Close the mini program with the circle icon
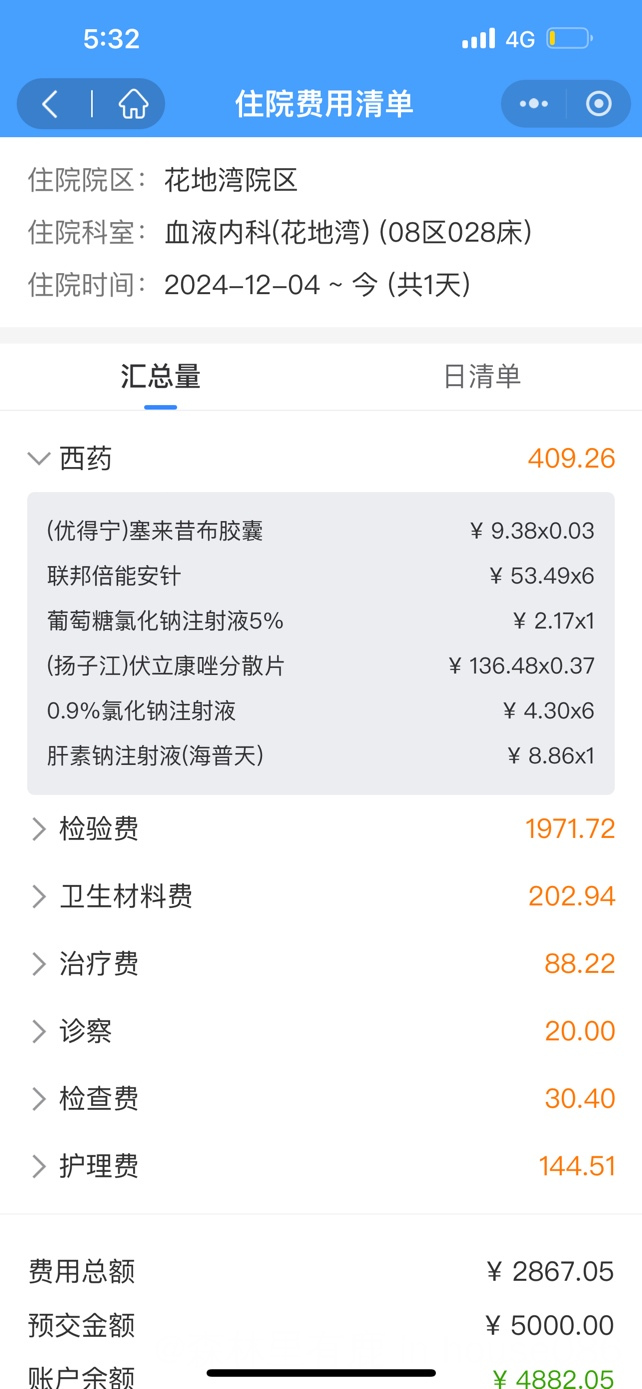This screenshot has width=642, height=1389. pos(598,104)
